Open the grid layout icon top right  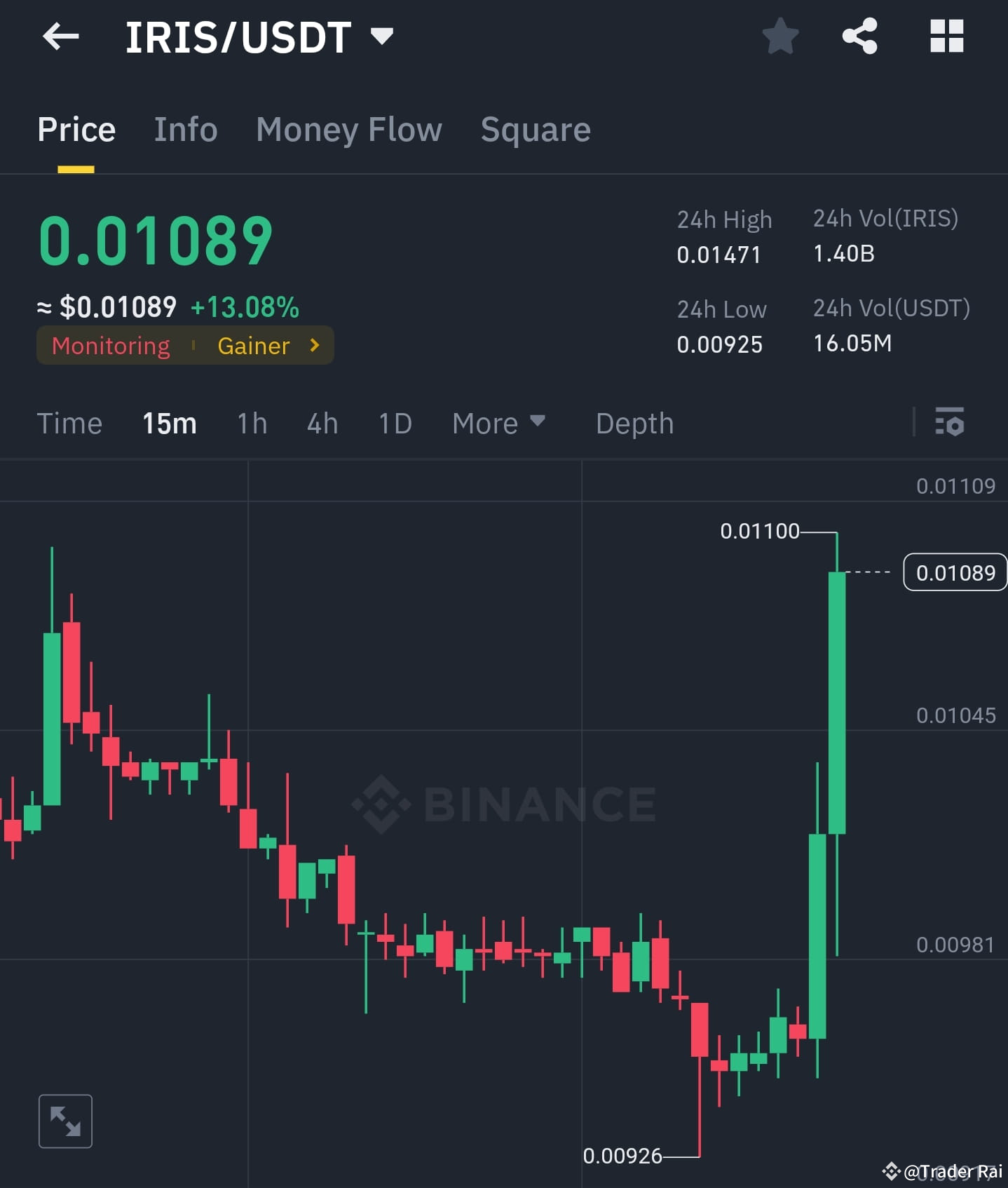(947, 36)
